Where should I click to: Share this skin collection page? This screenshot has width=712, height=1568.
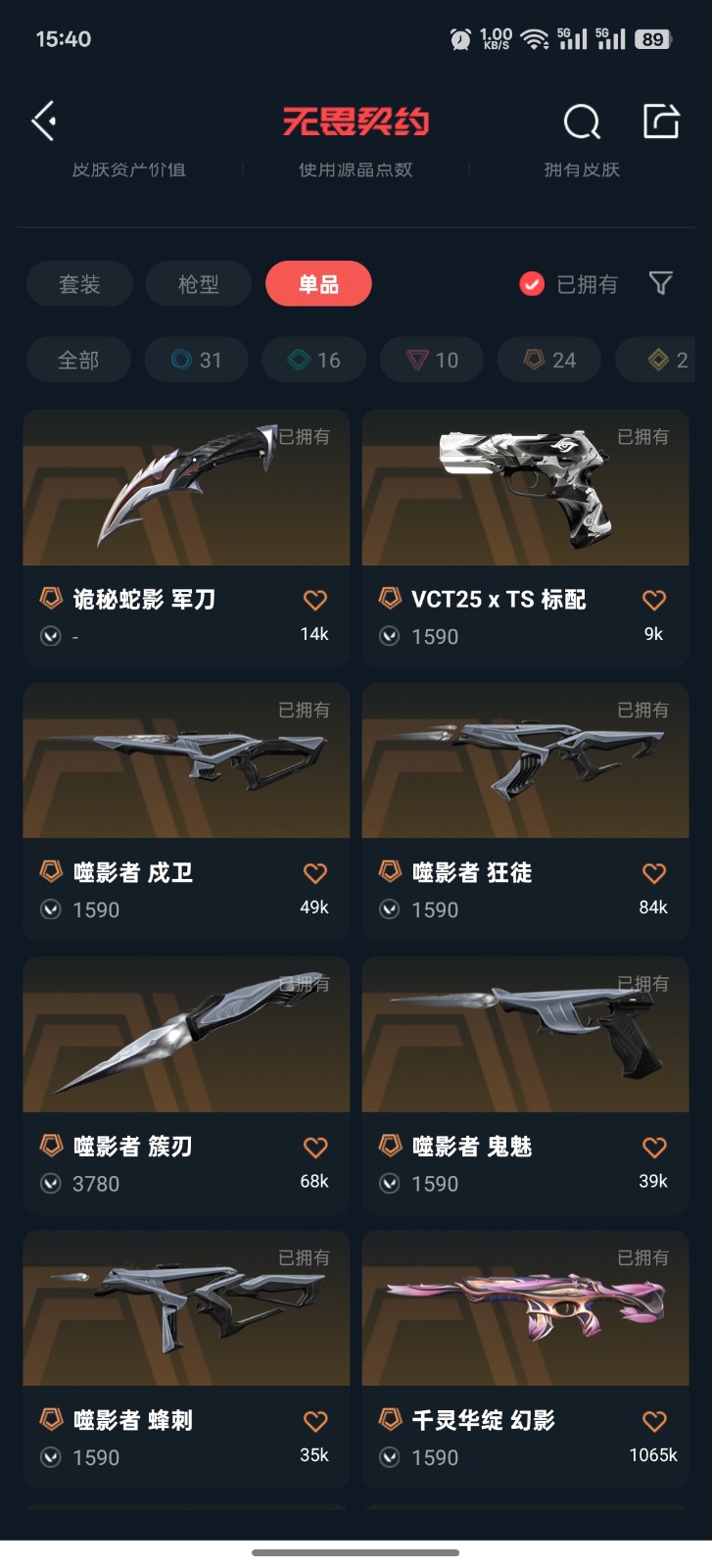point(661,121)
